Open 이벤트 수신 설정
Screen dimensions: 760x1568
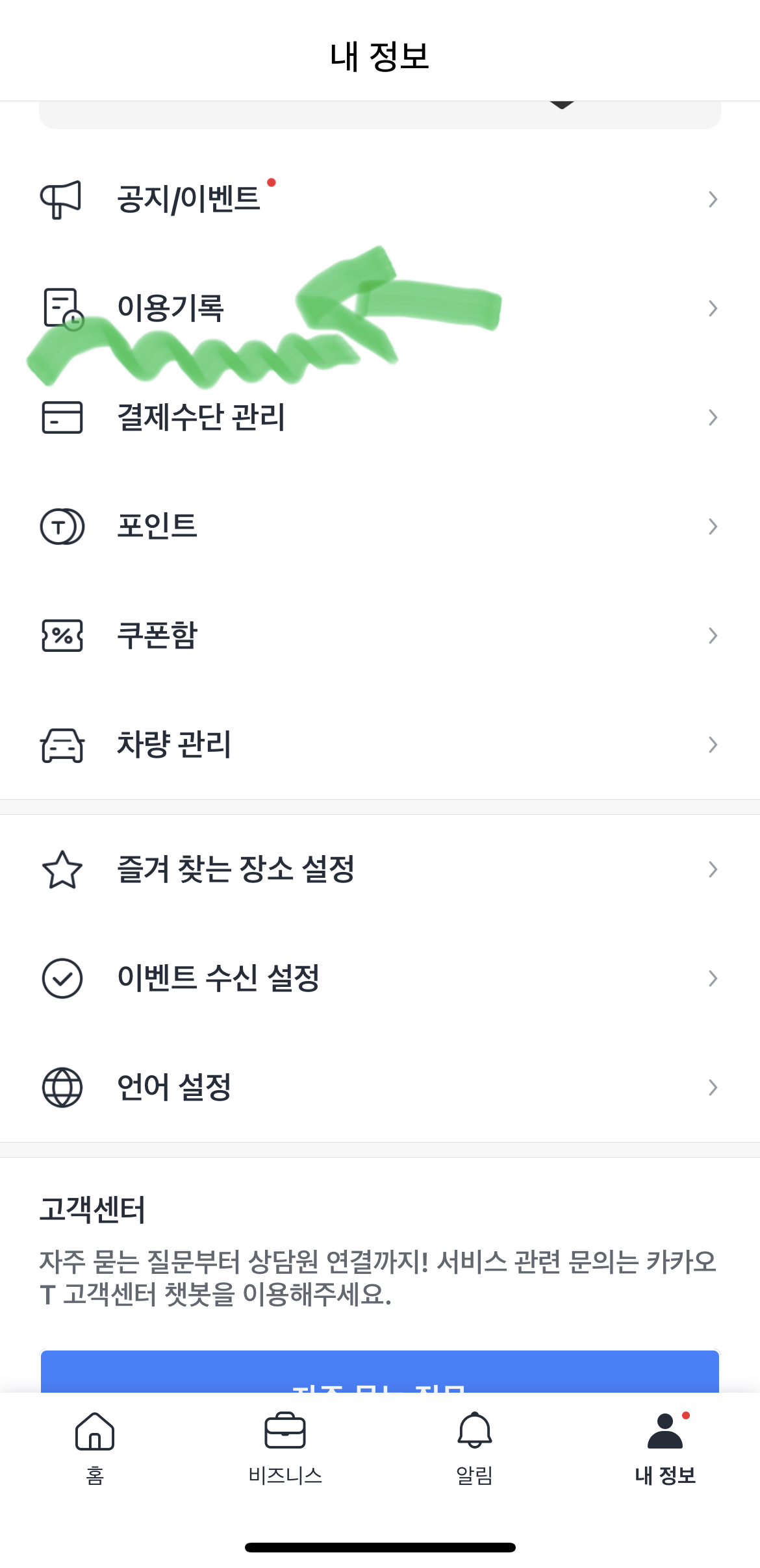pos(380,978)
